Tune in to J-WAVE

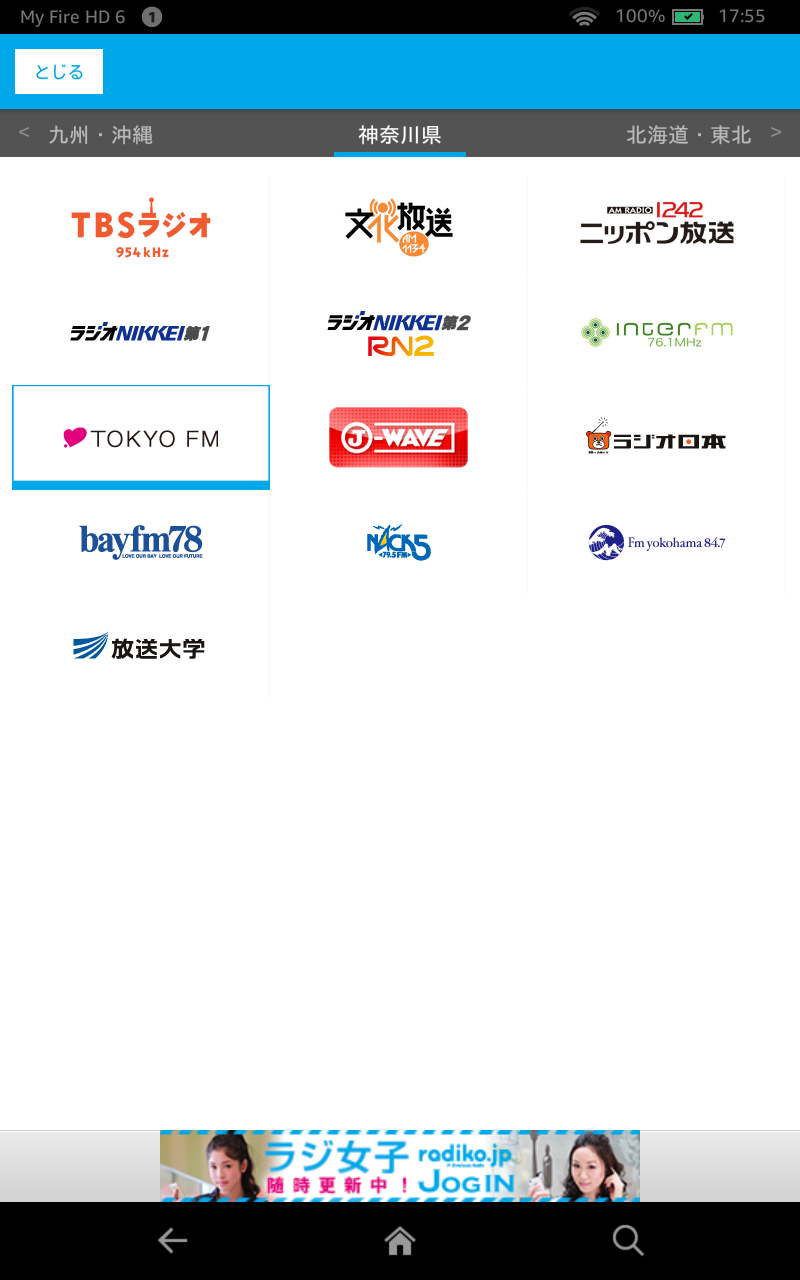coord(399,438)
